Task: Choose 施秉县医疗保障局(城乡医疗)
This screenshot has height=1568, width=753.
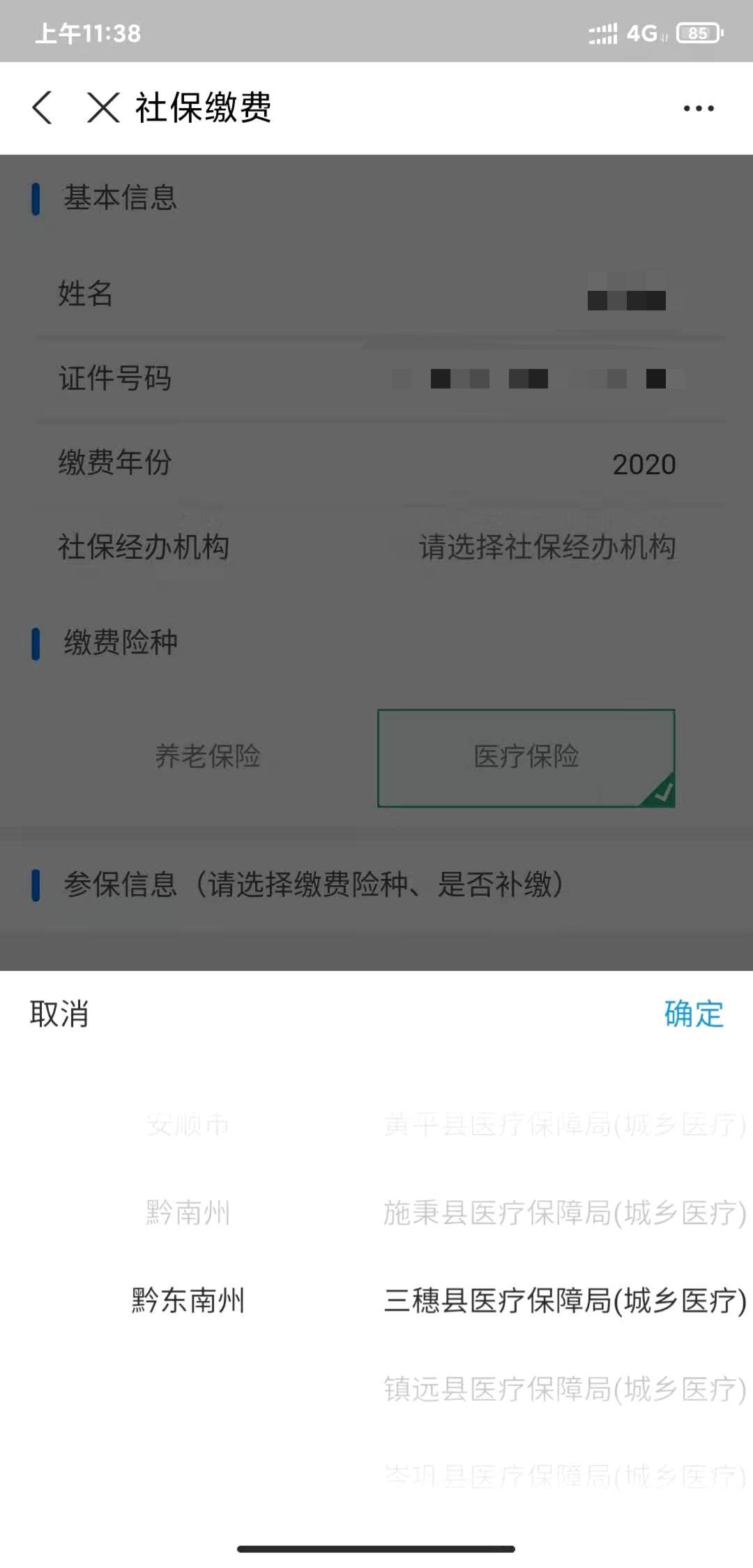Action: click(x=565, y=1213)
